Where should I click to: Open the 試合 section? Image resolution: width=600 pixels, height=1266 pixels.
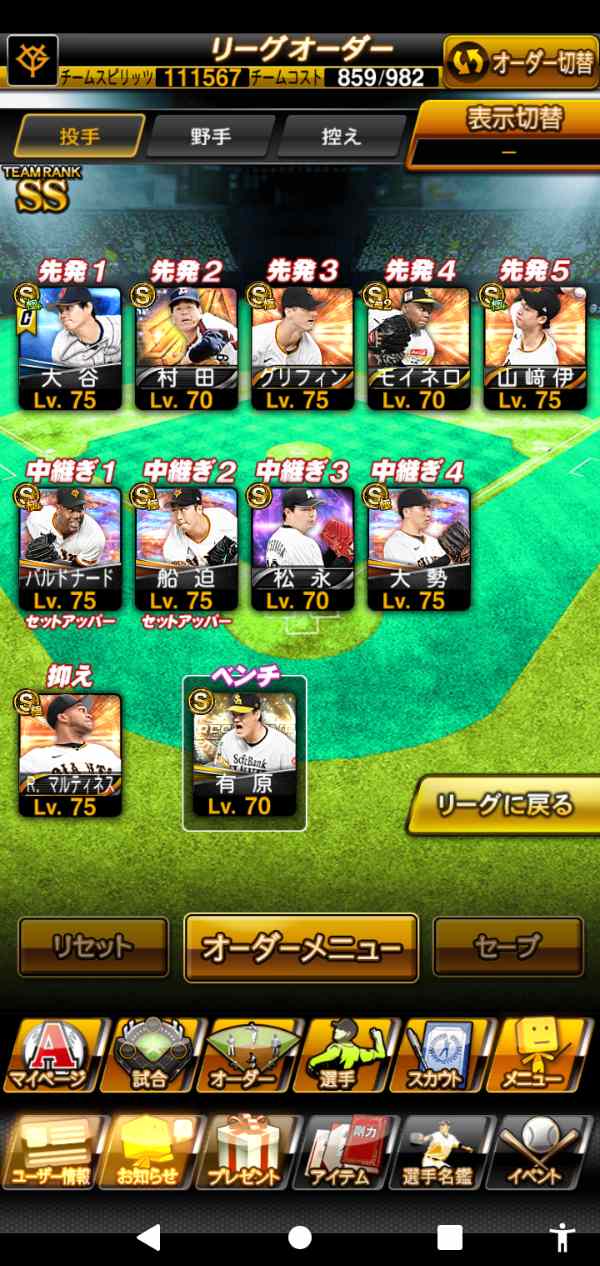[x=150, y=1055]
